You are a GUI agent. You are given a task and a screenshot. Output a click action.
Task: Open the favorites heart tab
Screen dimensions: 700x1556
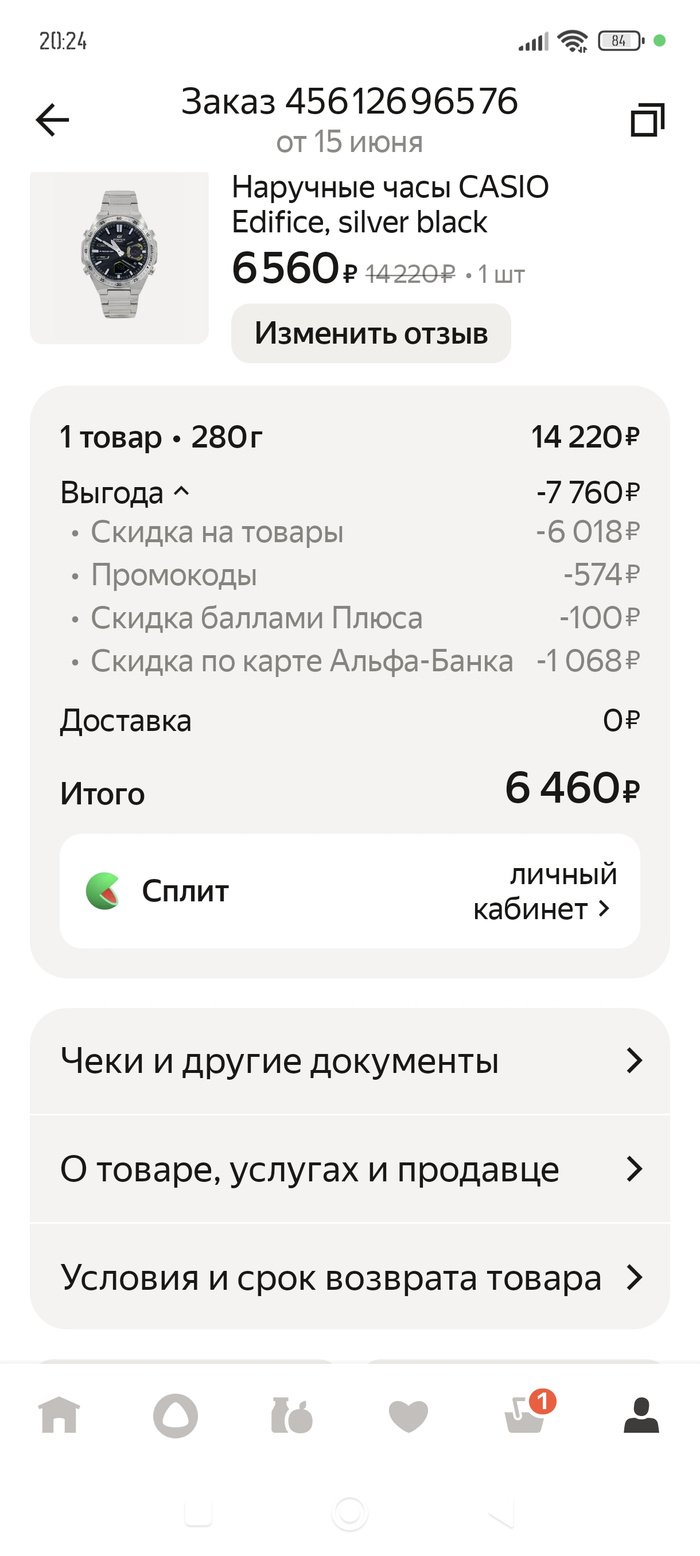tap(408, 1416)
